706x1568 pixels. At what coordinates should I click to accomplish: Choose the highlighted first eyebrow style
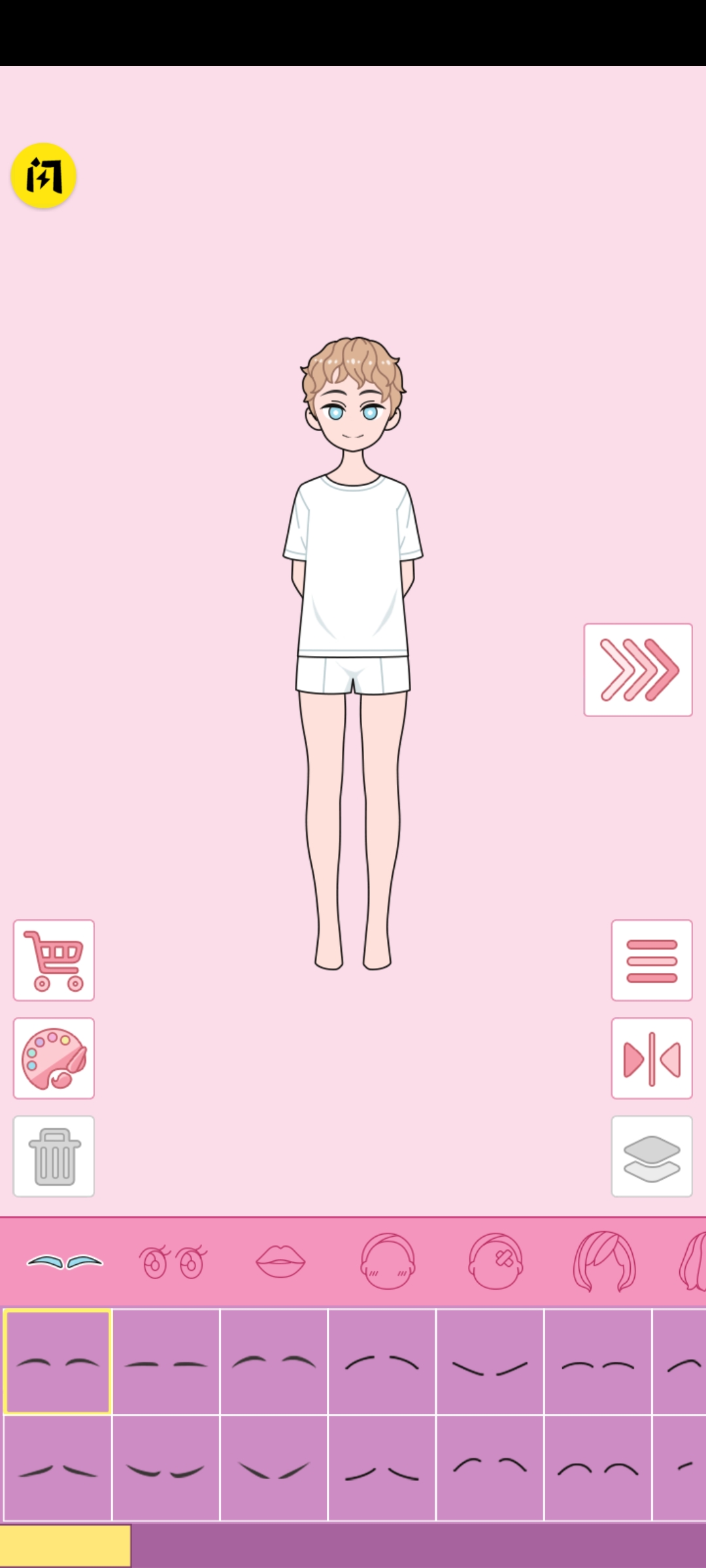click(x=58, y=1362)
